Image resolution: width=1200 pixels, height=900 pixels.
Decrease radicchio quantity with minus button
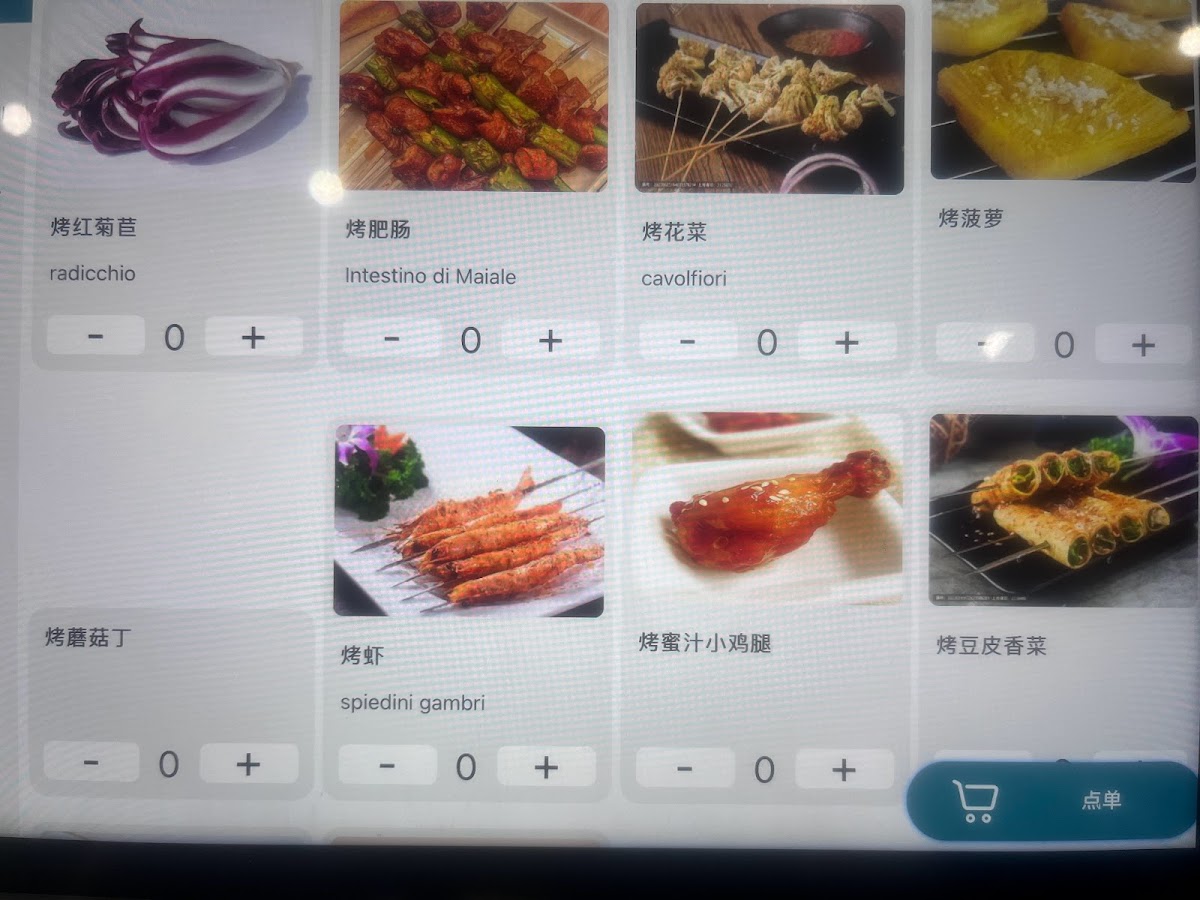[x=95, y=335]
